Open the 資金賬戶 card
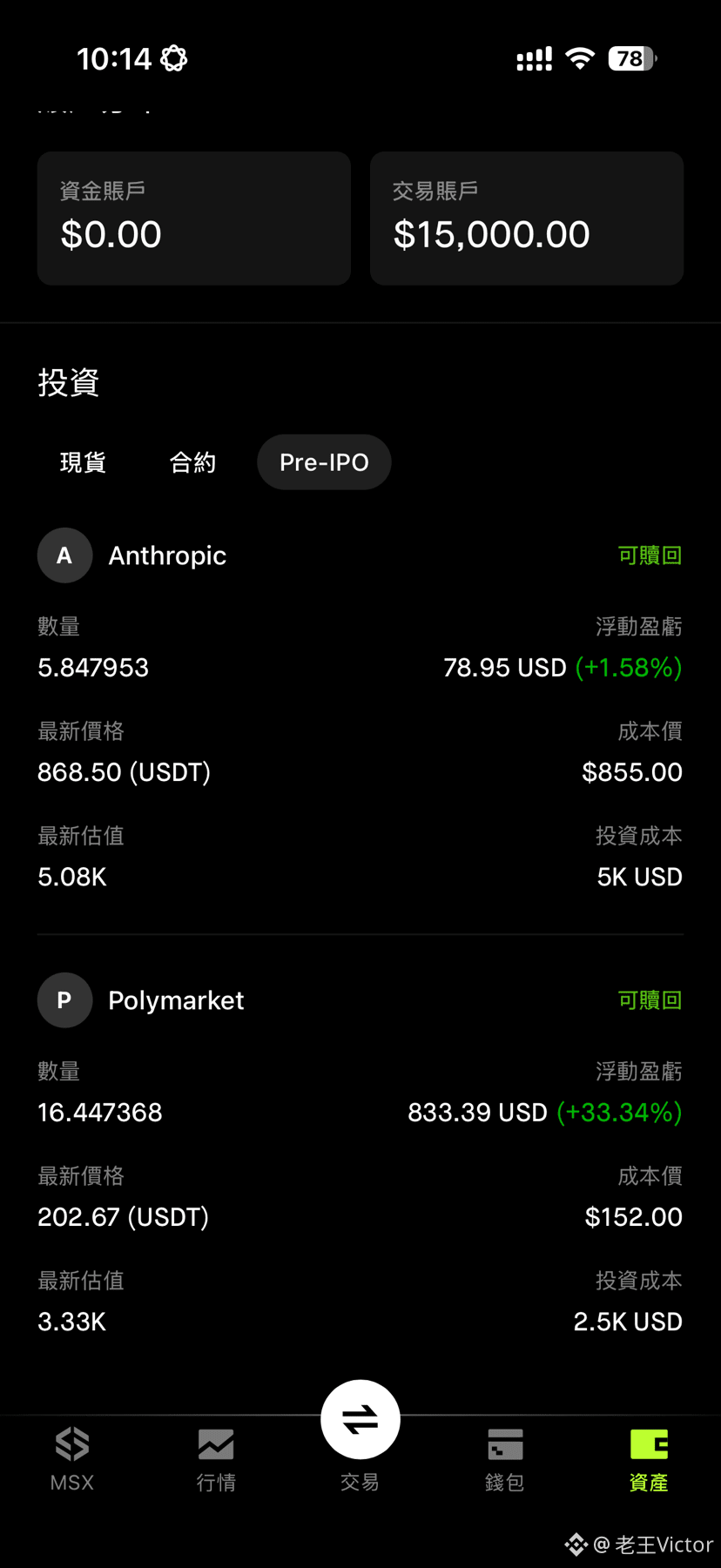 tap(193, 219)
